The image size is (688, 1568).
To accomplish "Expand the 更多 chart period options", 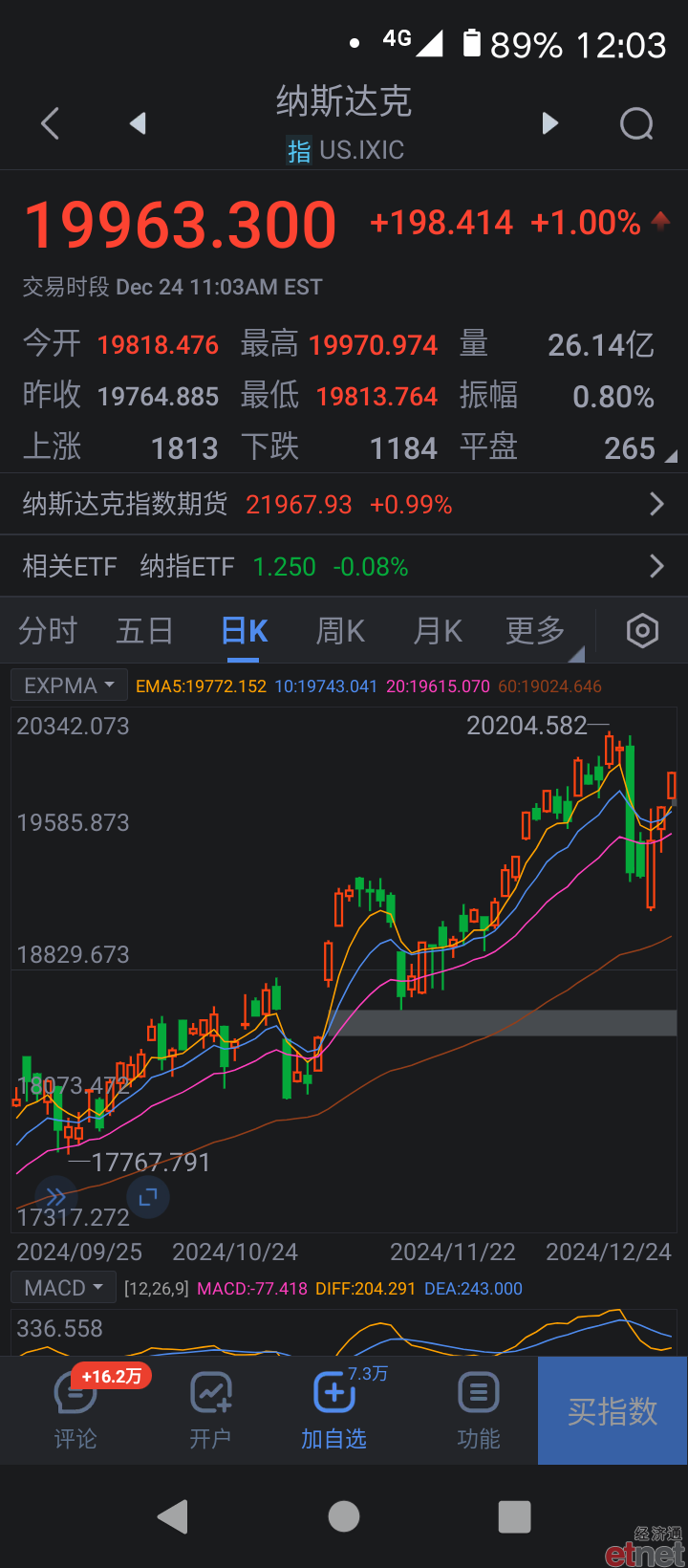I will pos(535,631).
